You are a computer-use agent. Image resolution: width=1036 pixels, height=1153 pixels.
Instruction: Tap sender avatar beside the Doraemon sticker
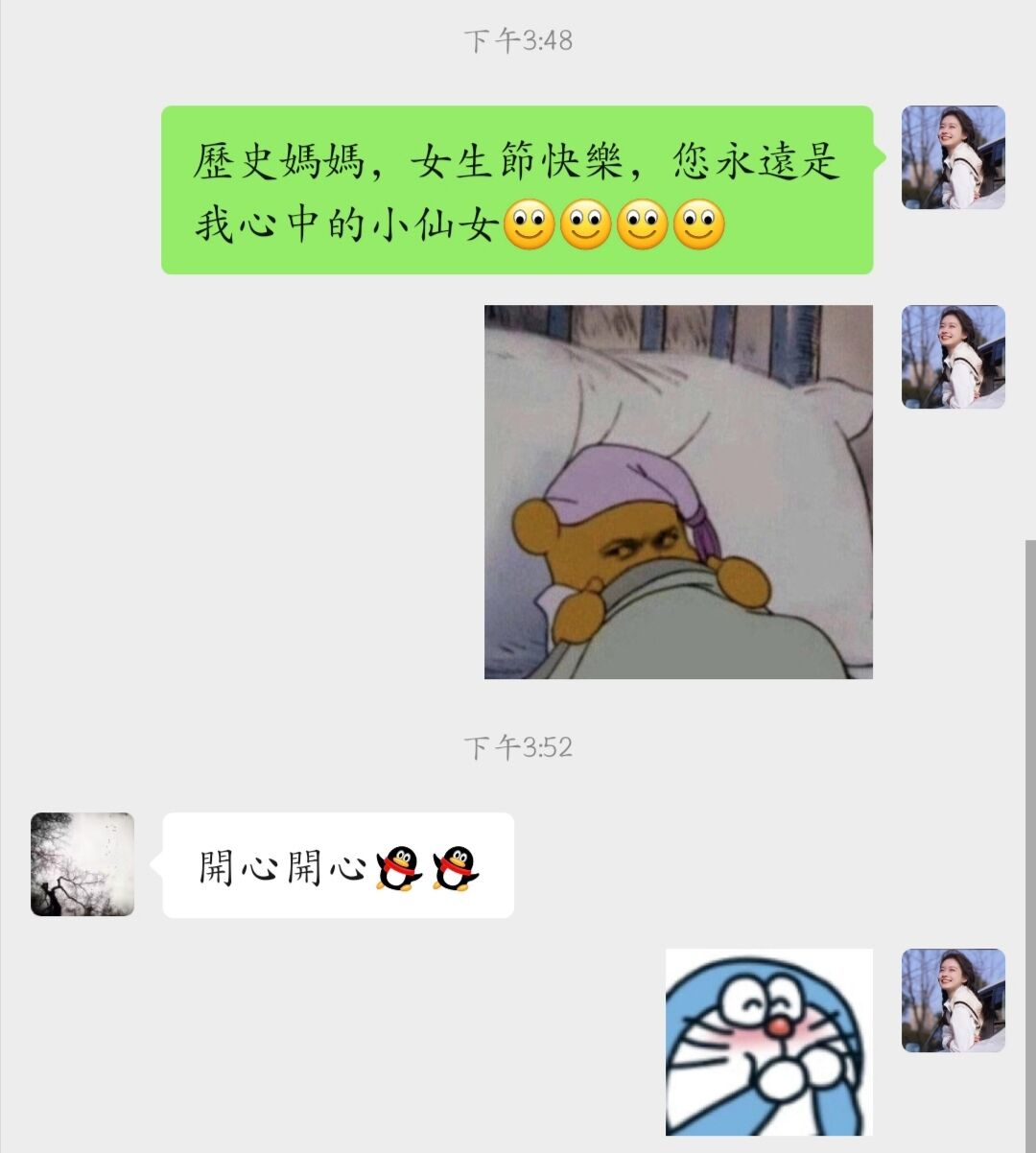click(x=953, y=1000)
